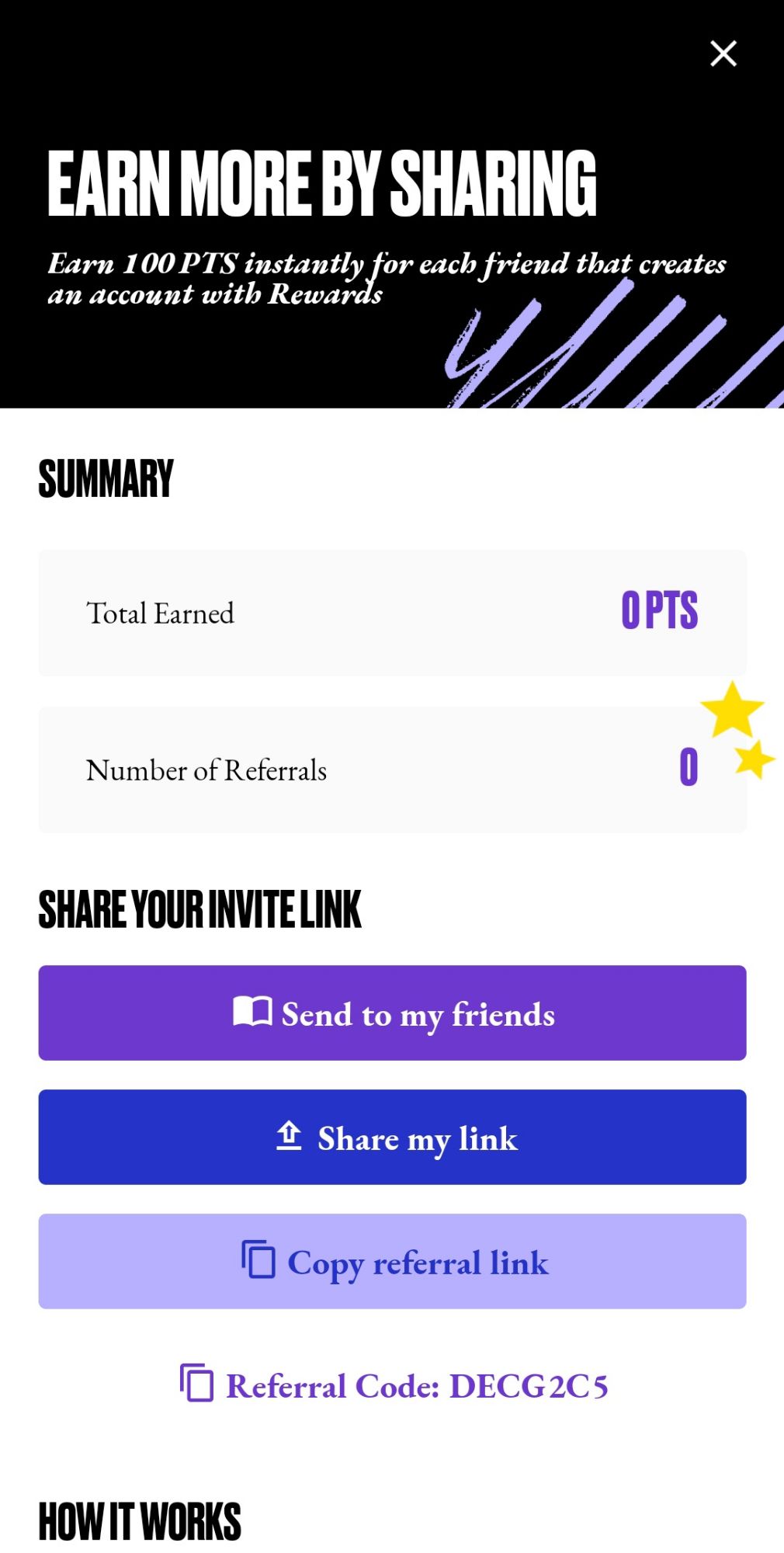Close the Earn More By Sharing screen
The width and height of the screenshot is (784, 1553).
tap(723, 54)
